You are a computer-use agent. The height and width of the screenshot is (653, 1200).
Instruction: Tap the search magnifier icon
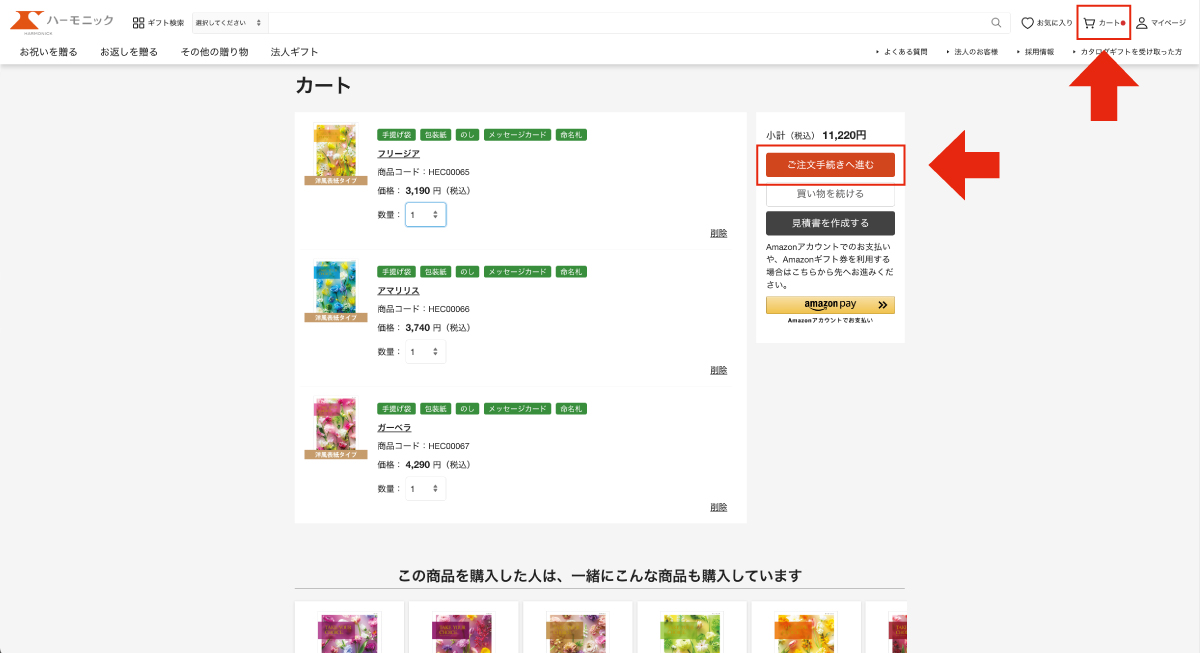(996, 23)
